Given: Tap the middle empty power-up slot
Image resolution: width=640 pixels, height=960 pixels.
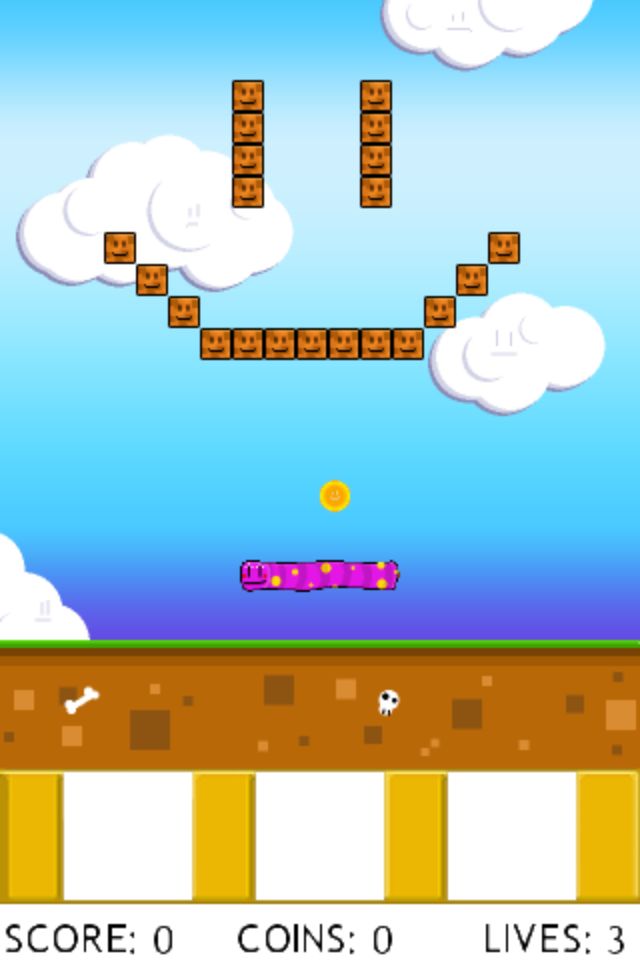Looking at the screenshot, I should click(x=320, y=835).
